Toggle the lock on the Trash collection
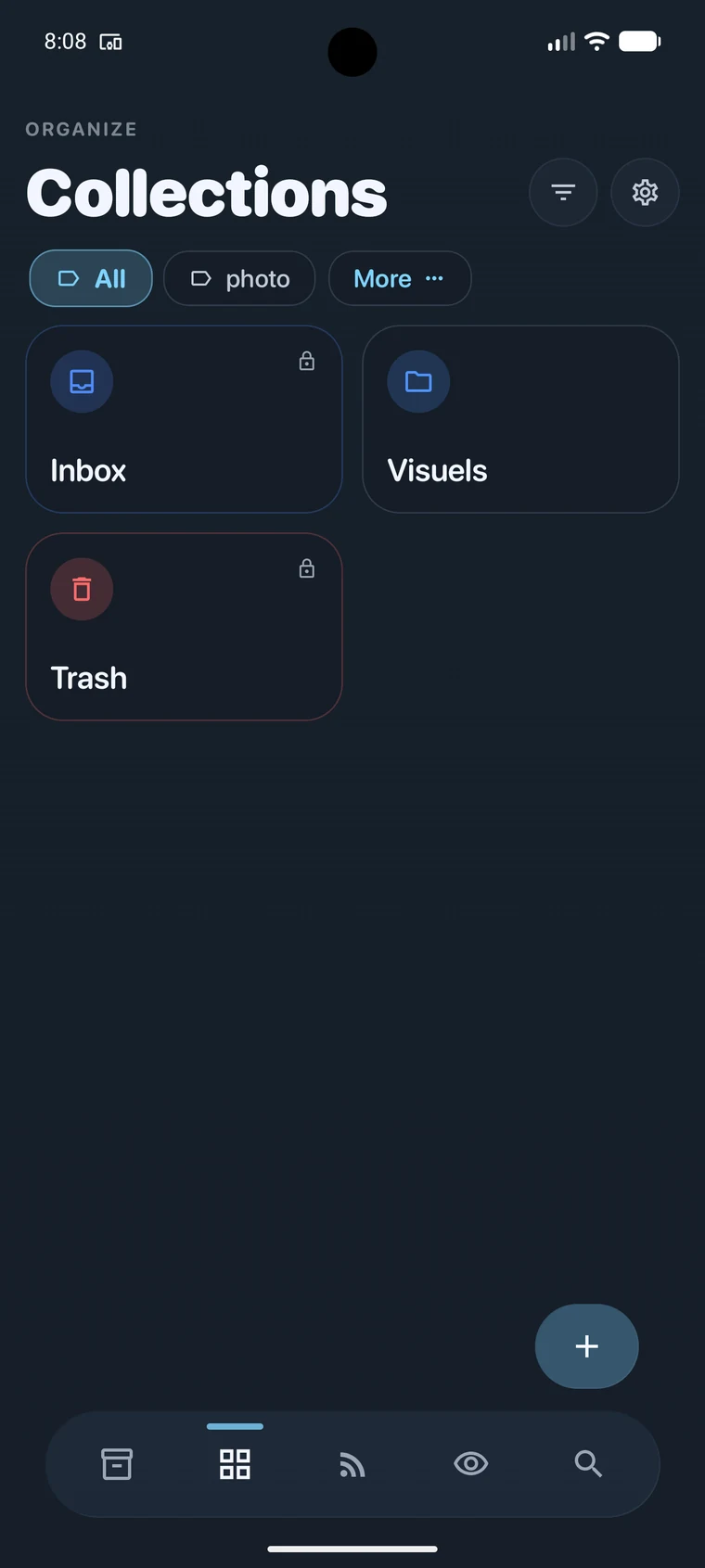This screenshot has height=1568, width=705. (306, 568)
